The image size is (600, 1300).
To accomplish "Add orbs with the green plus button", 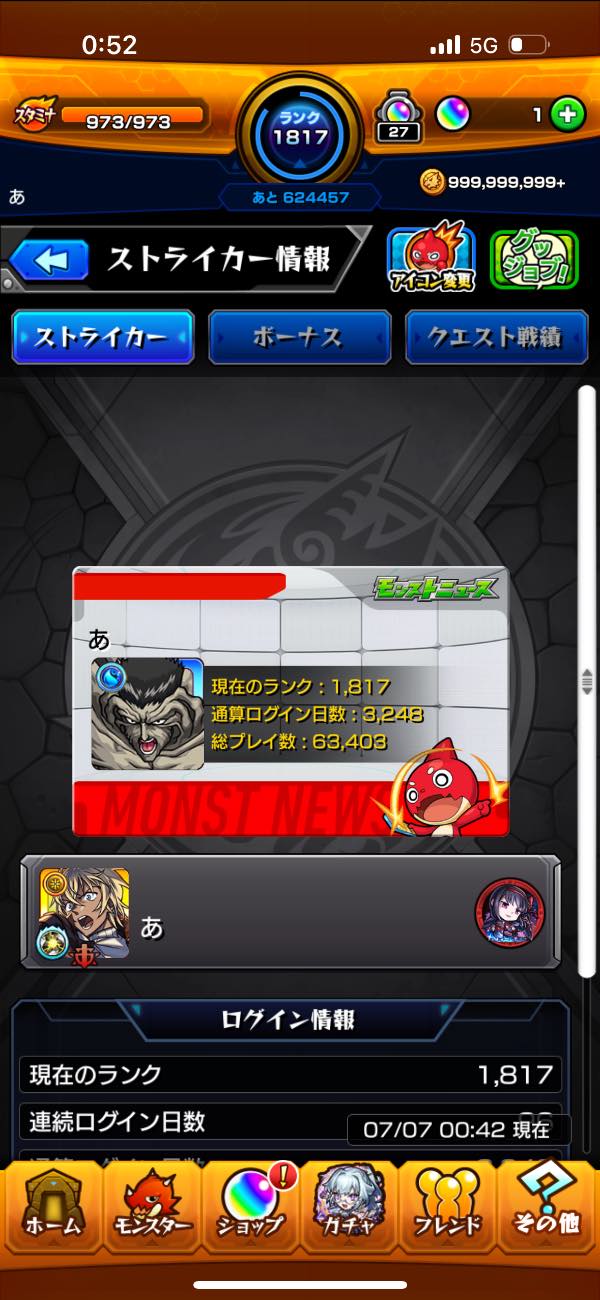I will 568,115.
